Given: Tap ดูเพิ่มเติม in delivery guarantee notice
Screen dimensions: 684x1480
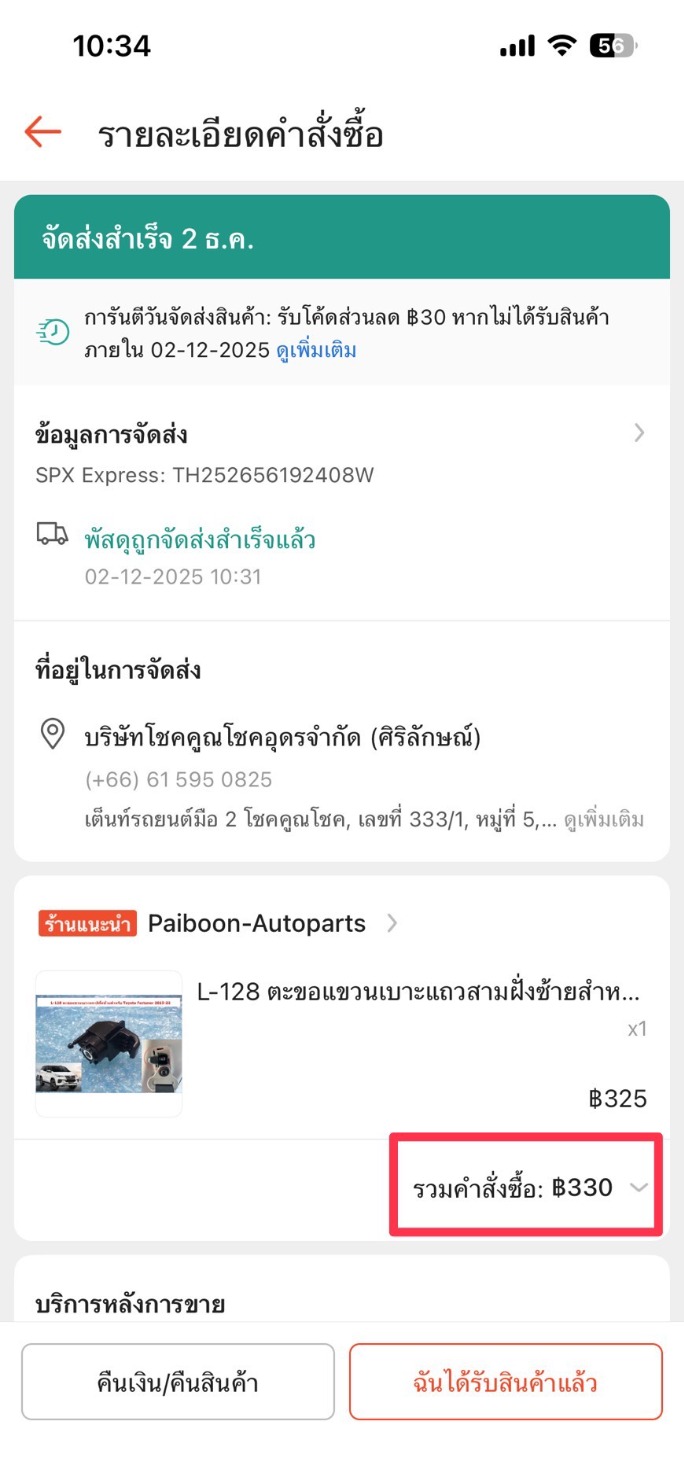Looking at the screenshot, I should [316, 351].
